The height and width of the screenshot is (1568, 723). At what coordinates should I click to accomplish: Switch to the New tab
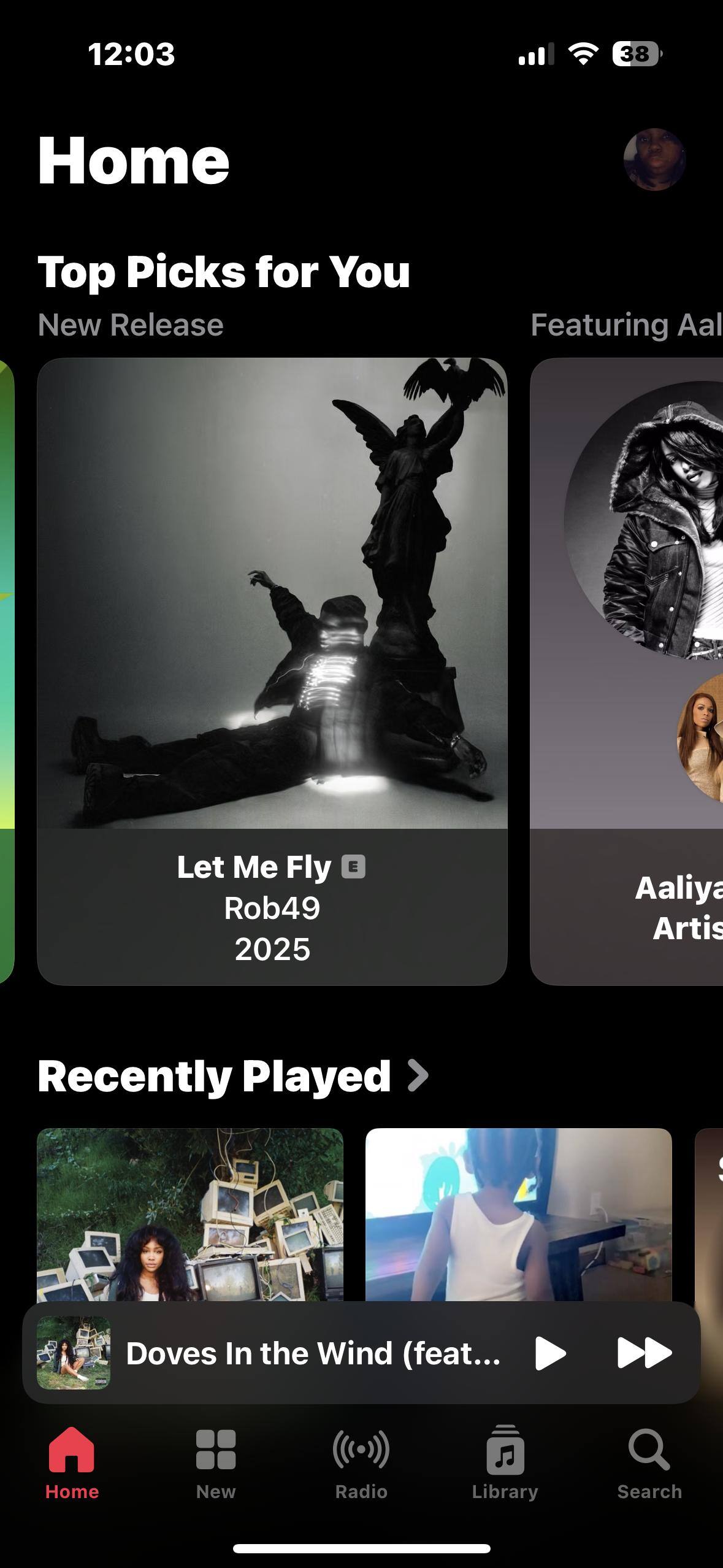(x=216, y=1463)
